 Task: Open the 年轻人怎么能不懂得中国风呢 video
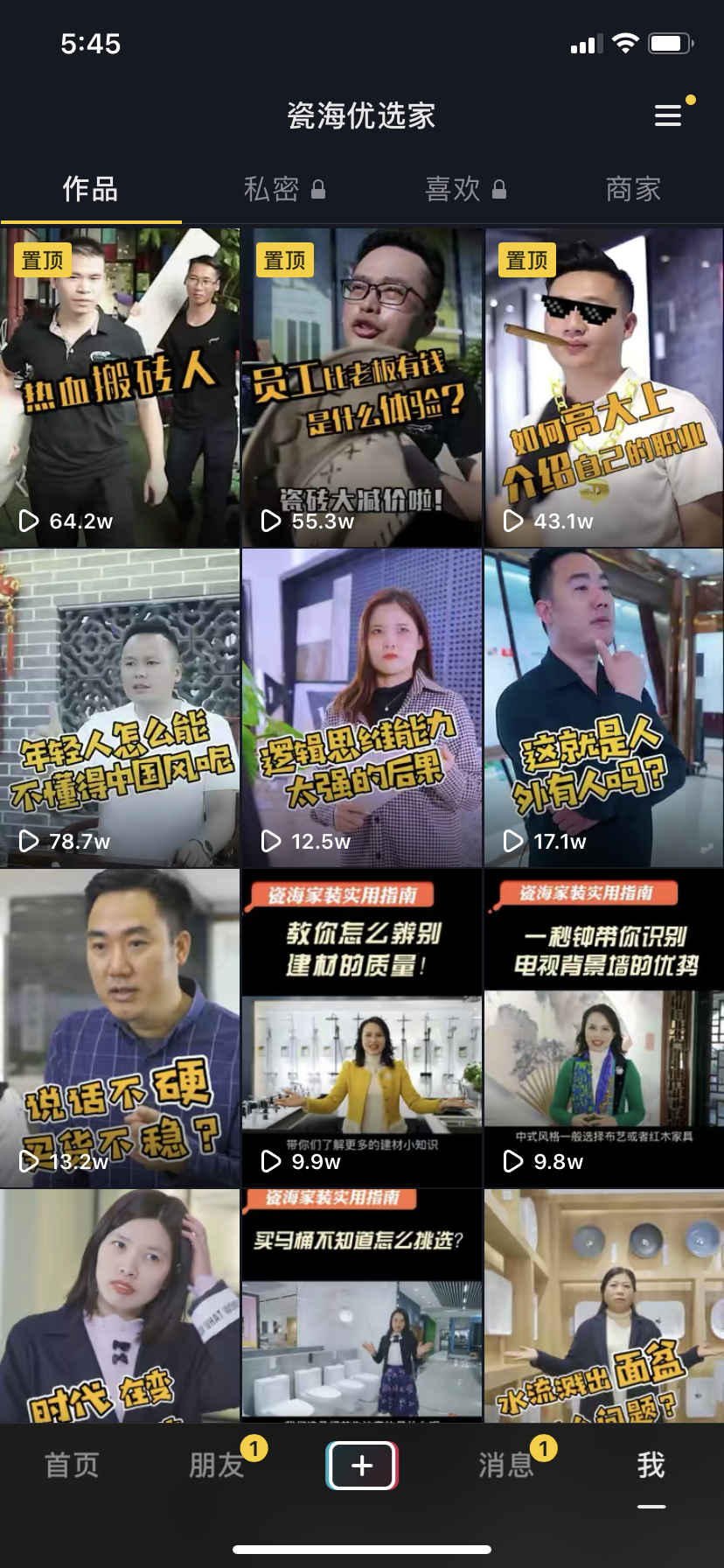pos(120,708)
